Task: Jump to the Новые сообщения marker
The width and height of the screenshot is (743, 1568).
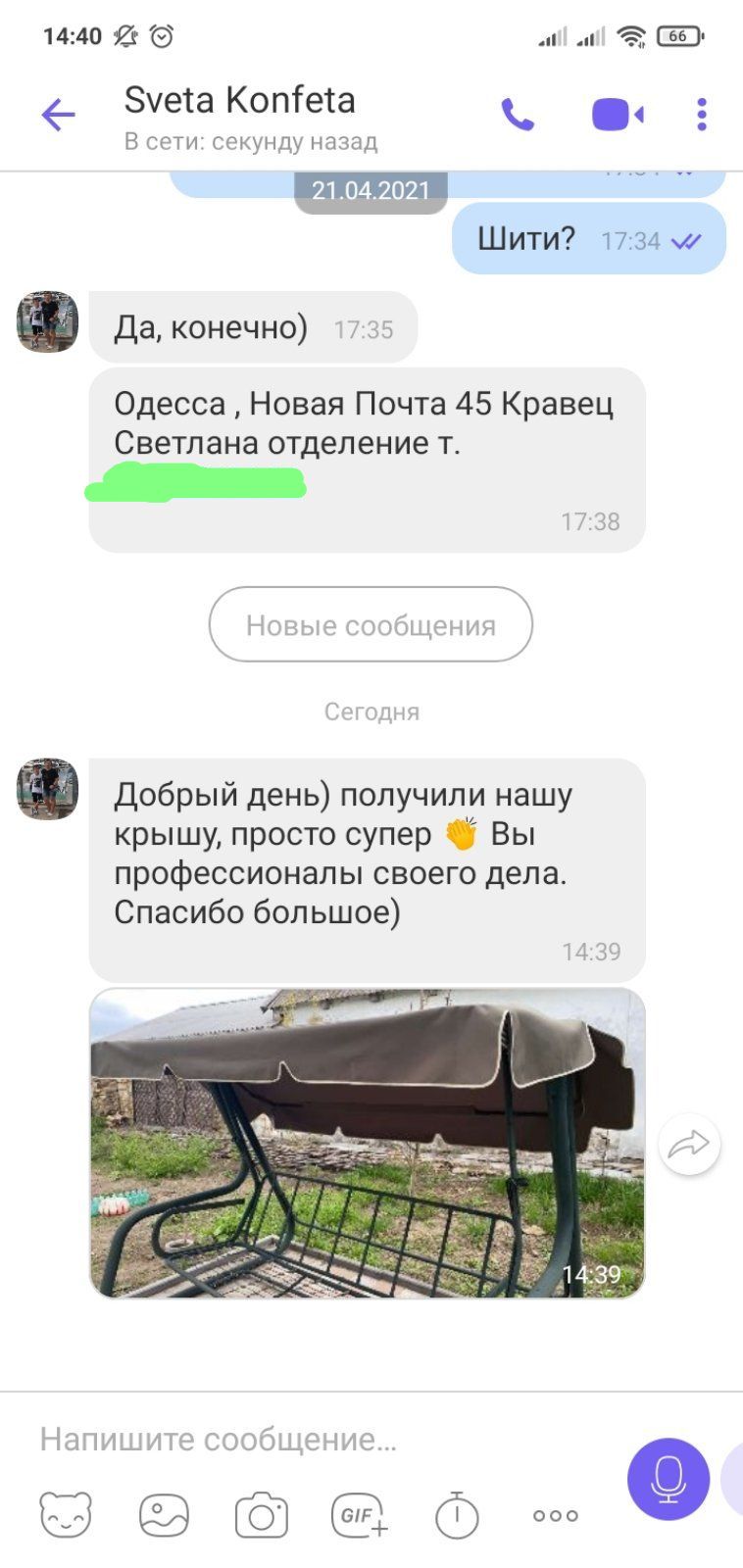Action: (371, 624)
